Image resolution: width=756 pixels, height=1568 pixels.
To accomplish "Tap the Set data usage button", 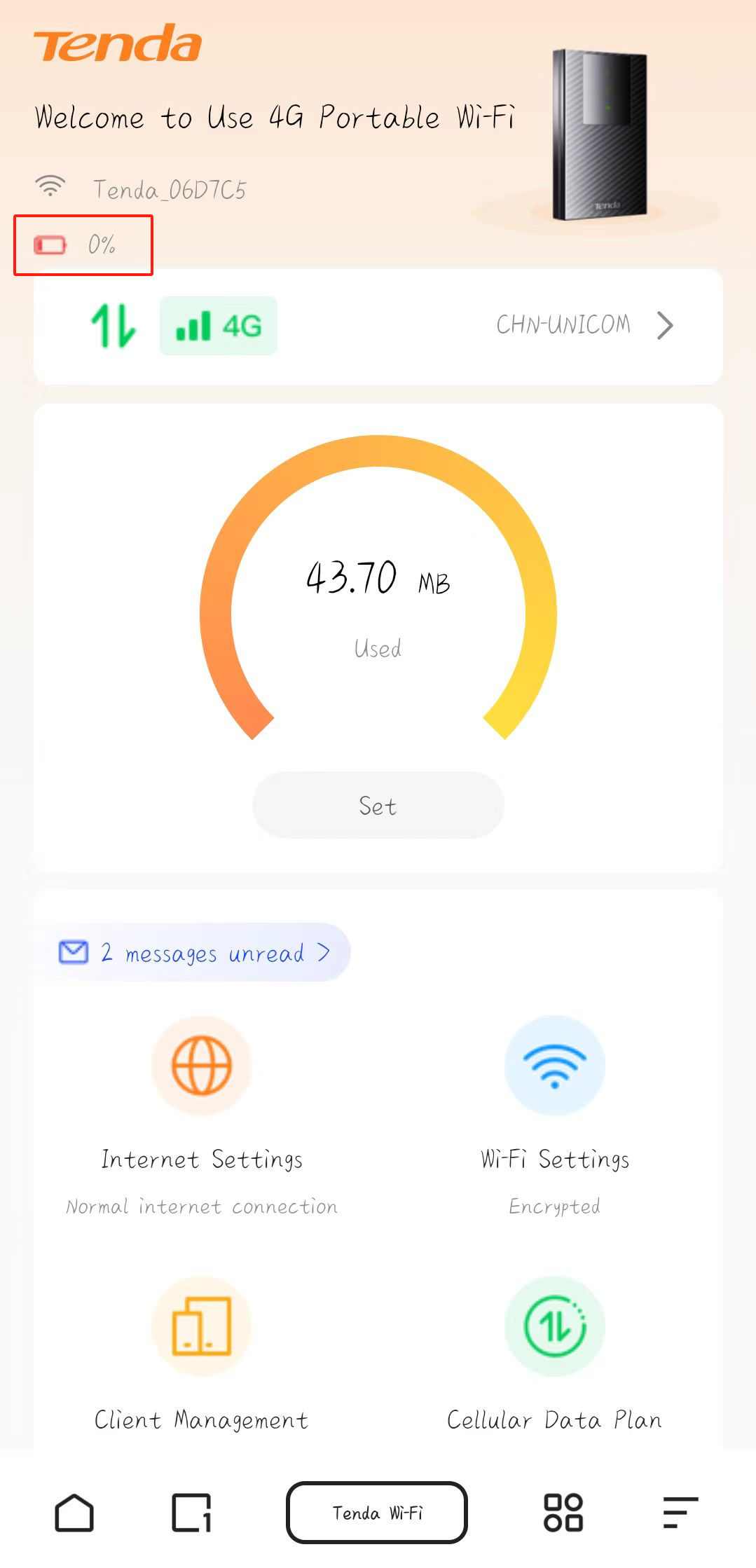I will tap(378, 805).
